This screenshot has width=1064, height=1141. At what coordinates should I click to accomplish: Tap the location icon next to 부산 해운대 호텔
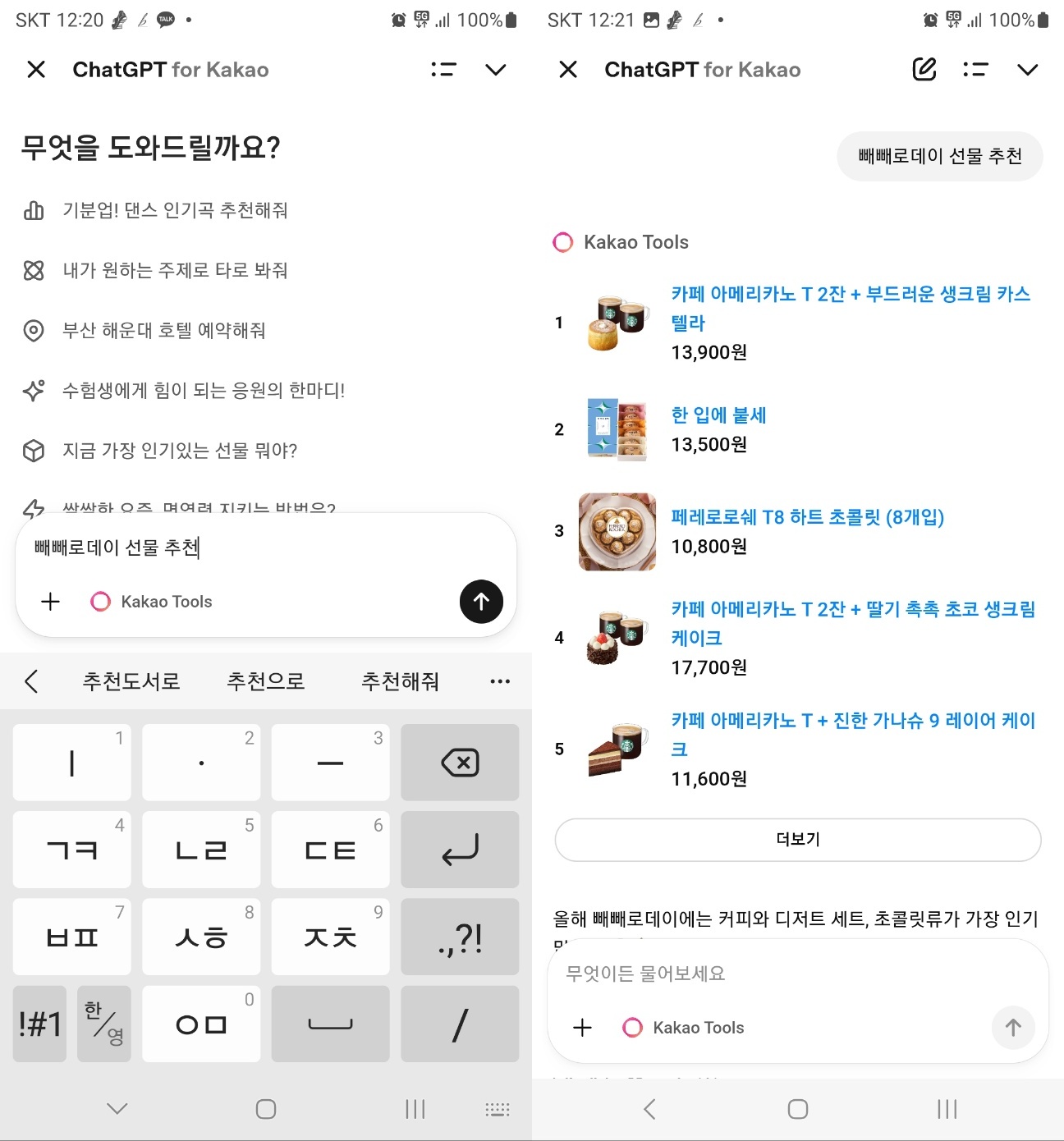click(x=33, y=330)
